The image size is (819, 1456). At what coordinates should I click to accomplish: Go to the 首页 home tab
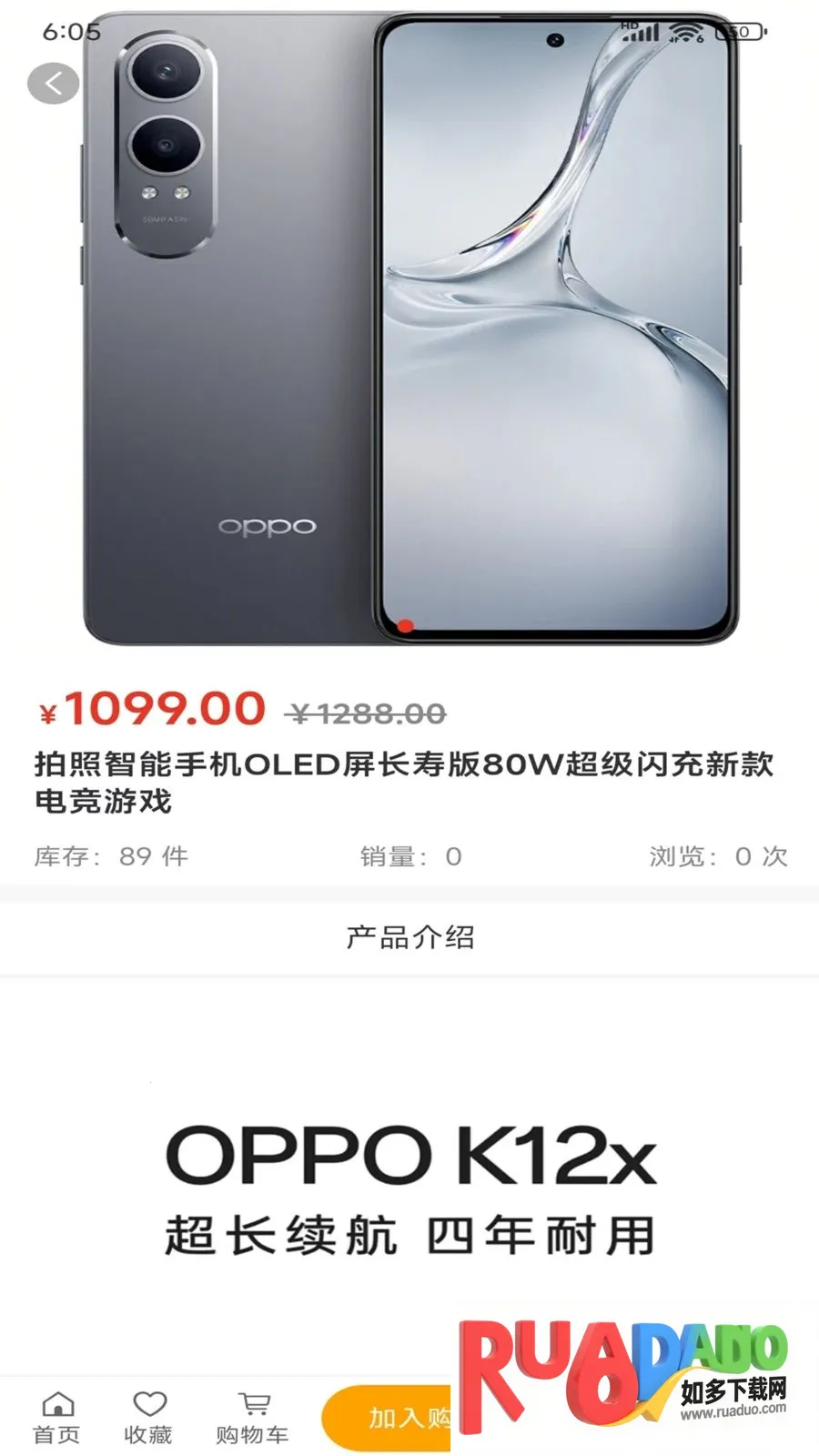click(57, 1418)
